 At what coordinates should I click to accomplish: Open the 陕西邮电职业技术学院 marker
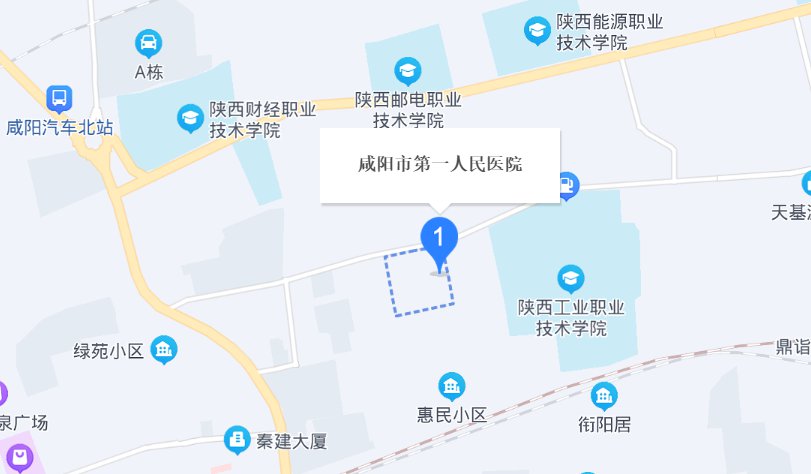tap(407, 71)
